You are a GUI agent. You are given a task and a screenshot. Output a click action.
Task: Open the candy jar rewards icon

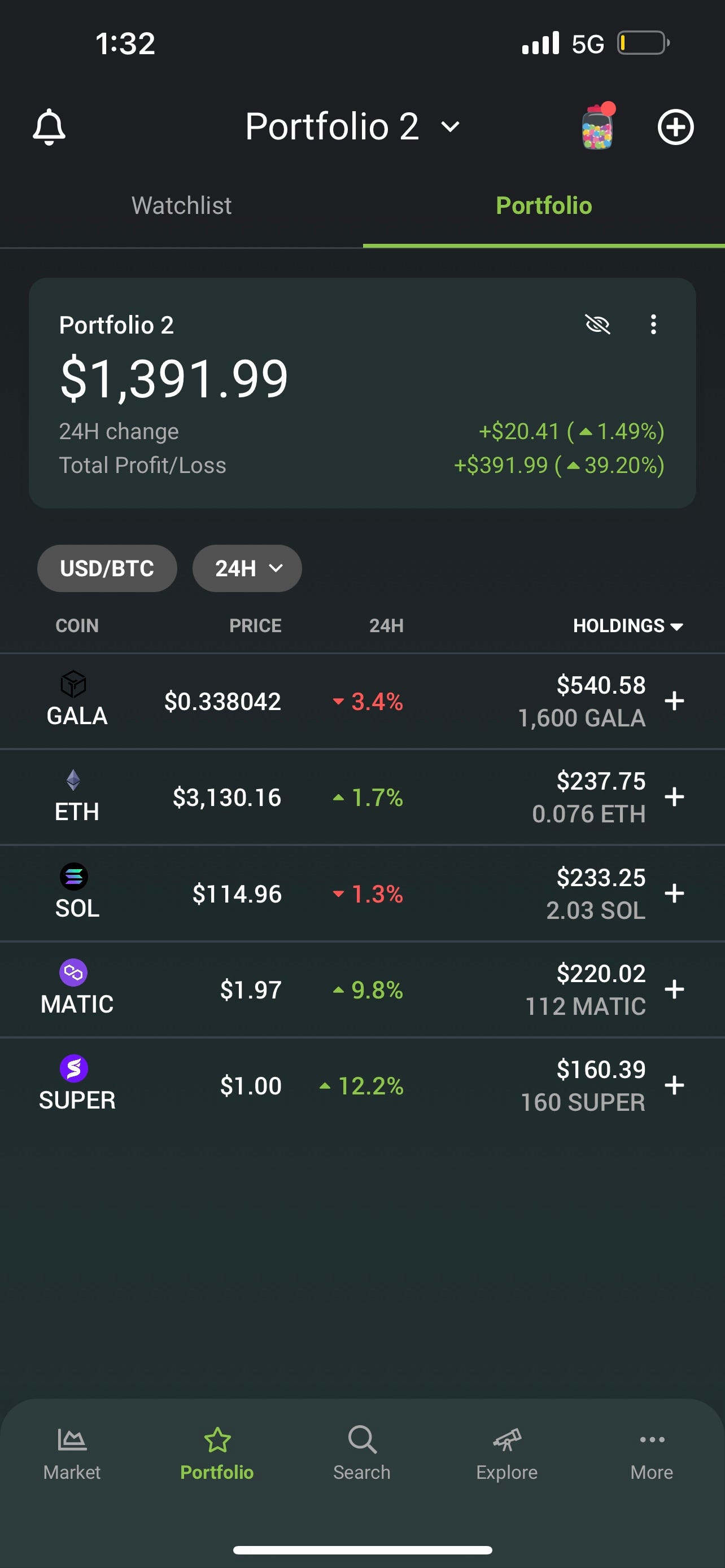coord(599,126)
